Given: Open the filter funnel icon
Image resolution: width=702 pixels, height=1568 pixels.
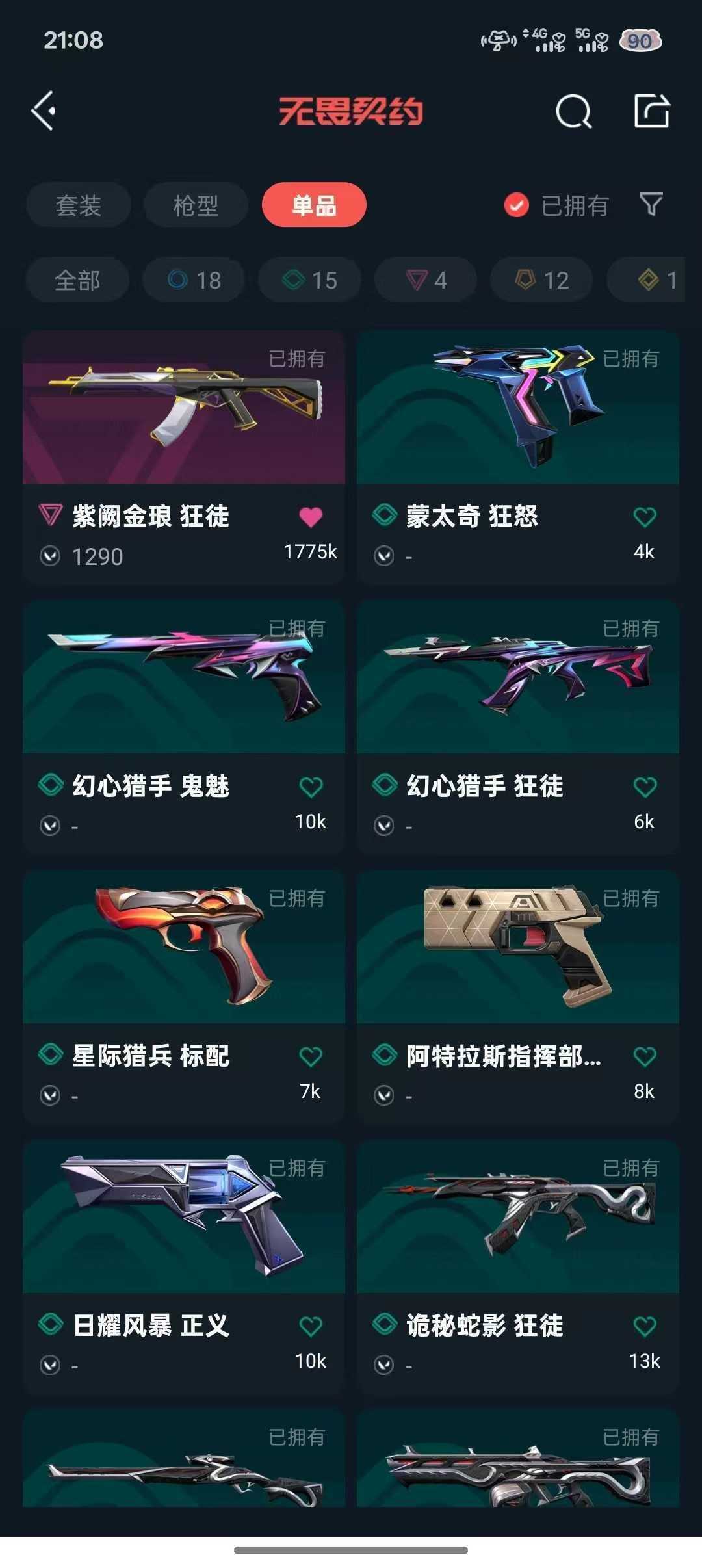Looking at the screenshot, I should pyautogui.click(x=651, y=205).
